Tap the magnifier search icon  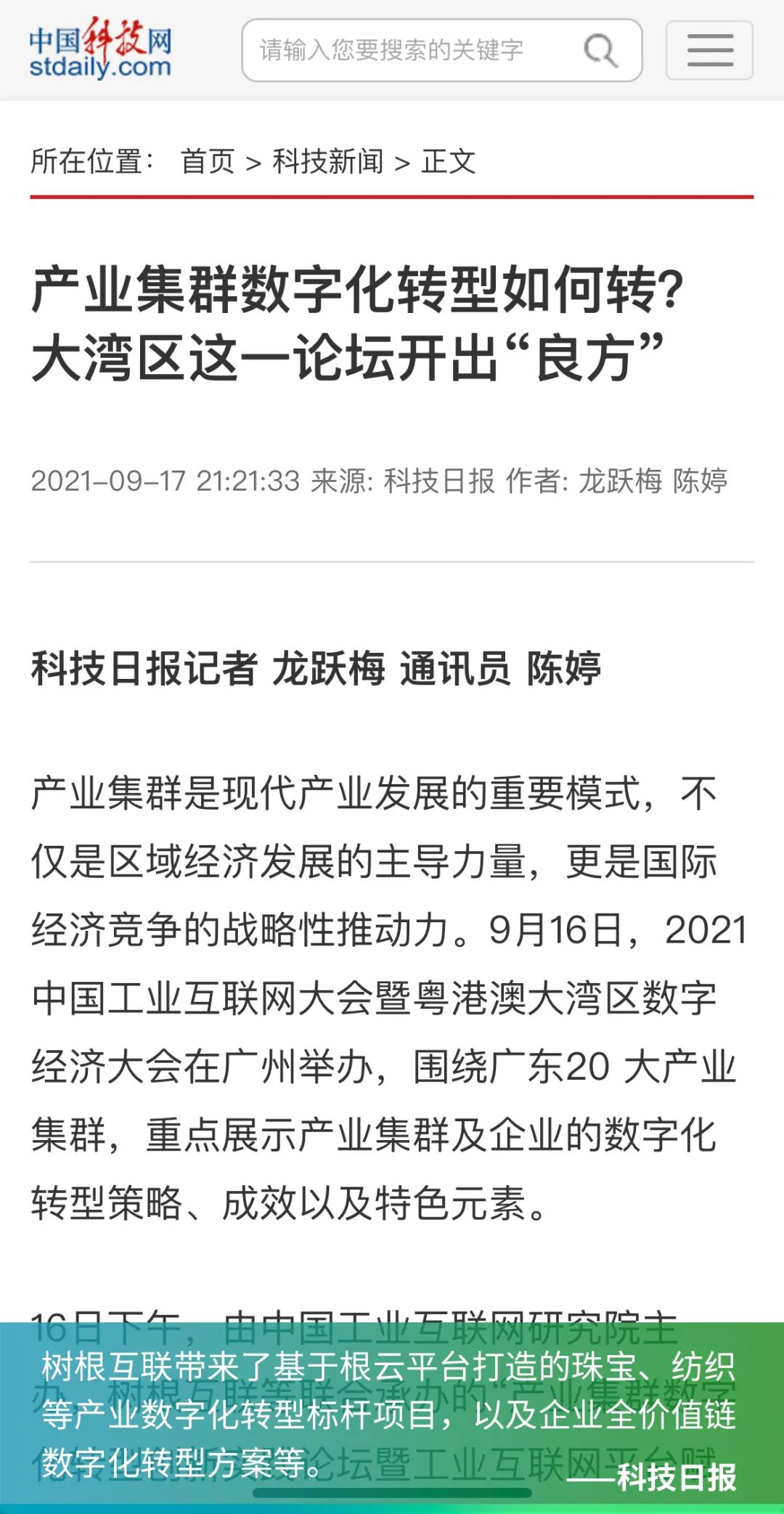(x=600, y=50)
